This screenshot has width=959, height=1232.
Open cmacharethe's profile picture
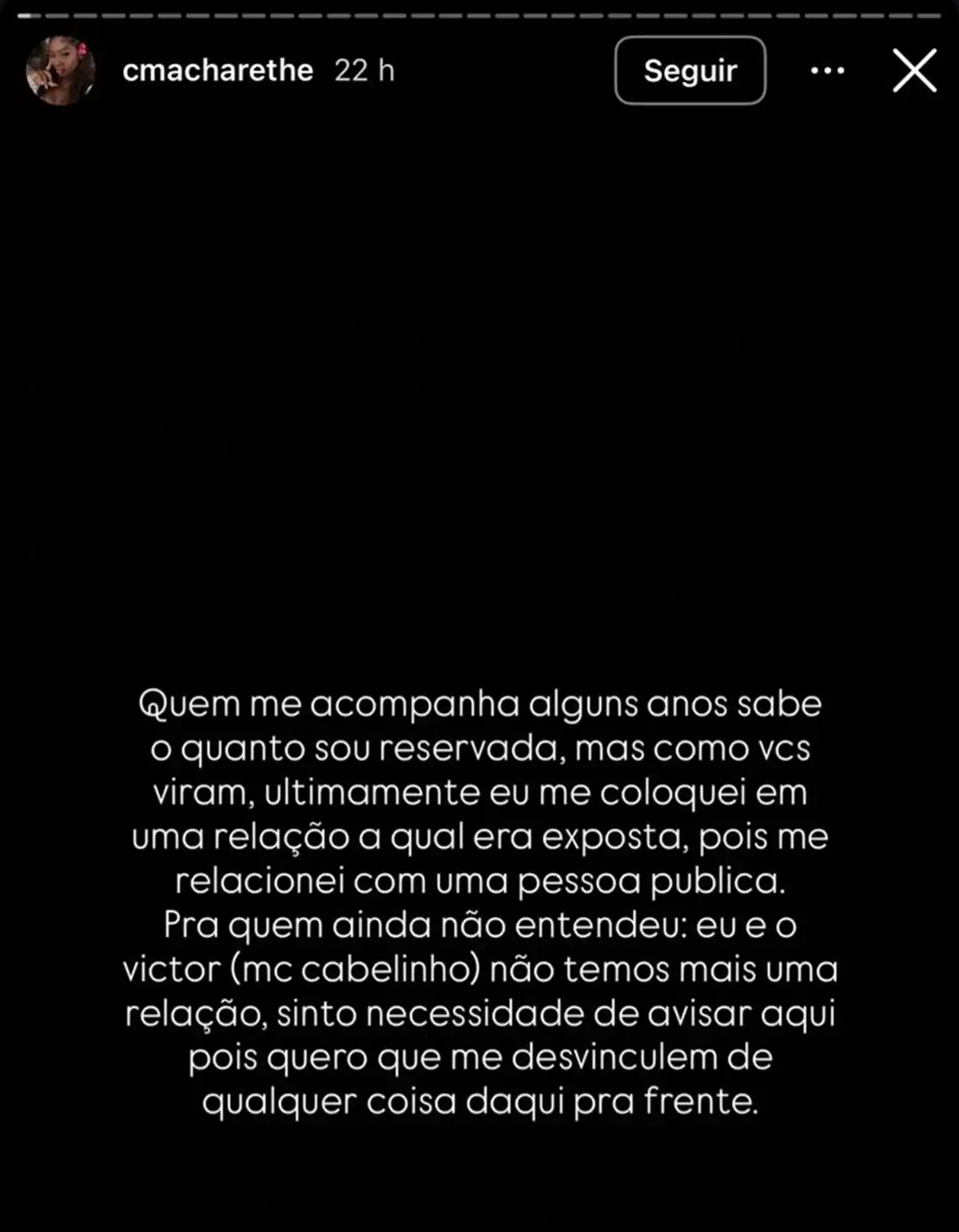[x=61, y=70]
